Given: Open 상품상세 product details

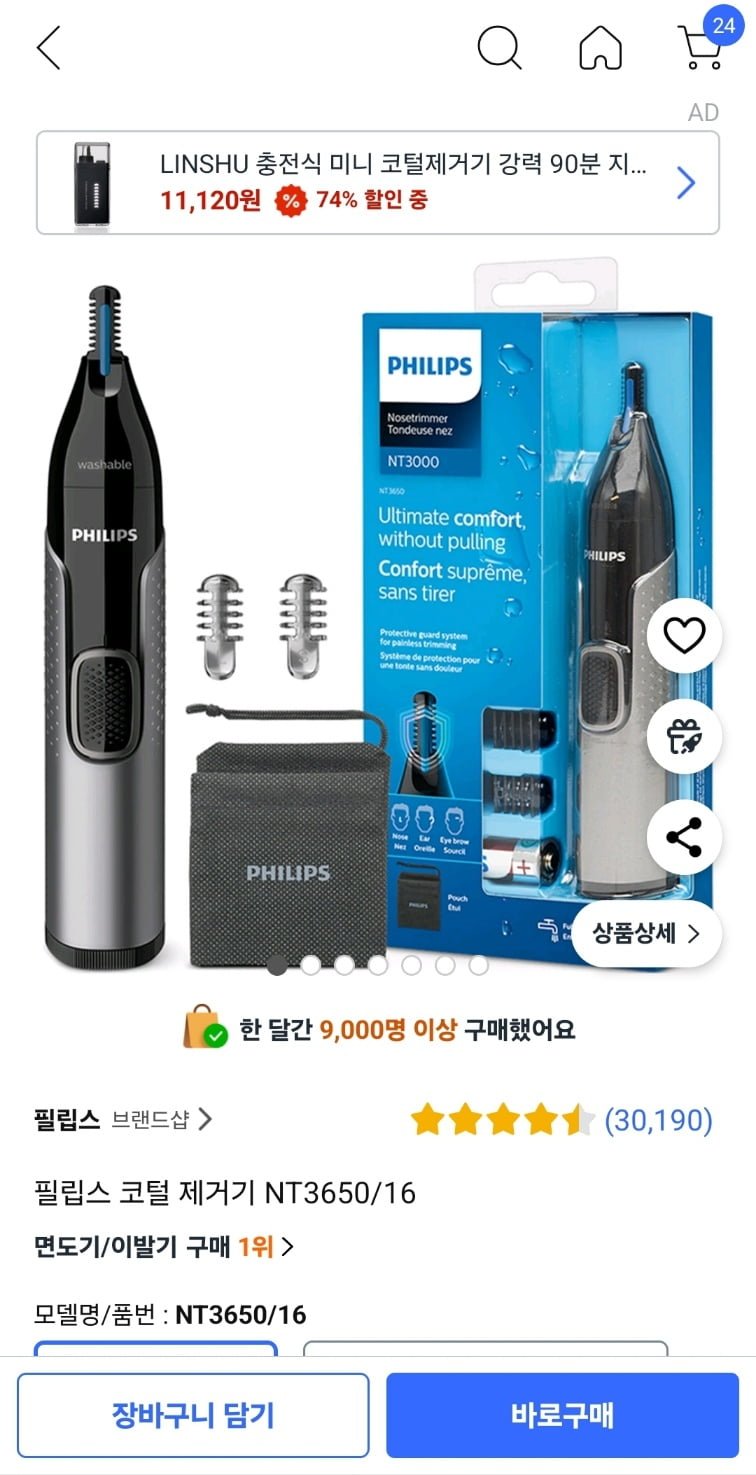Looking at the screenshot, I should 646,934.
